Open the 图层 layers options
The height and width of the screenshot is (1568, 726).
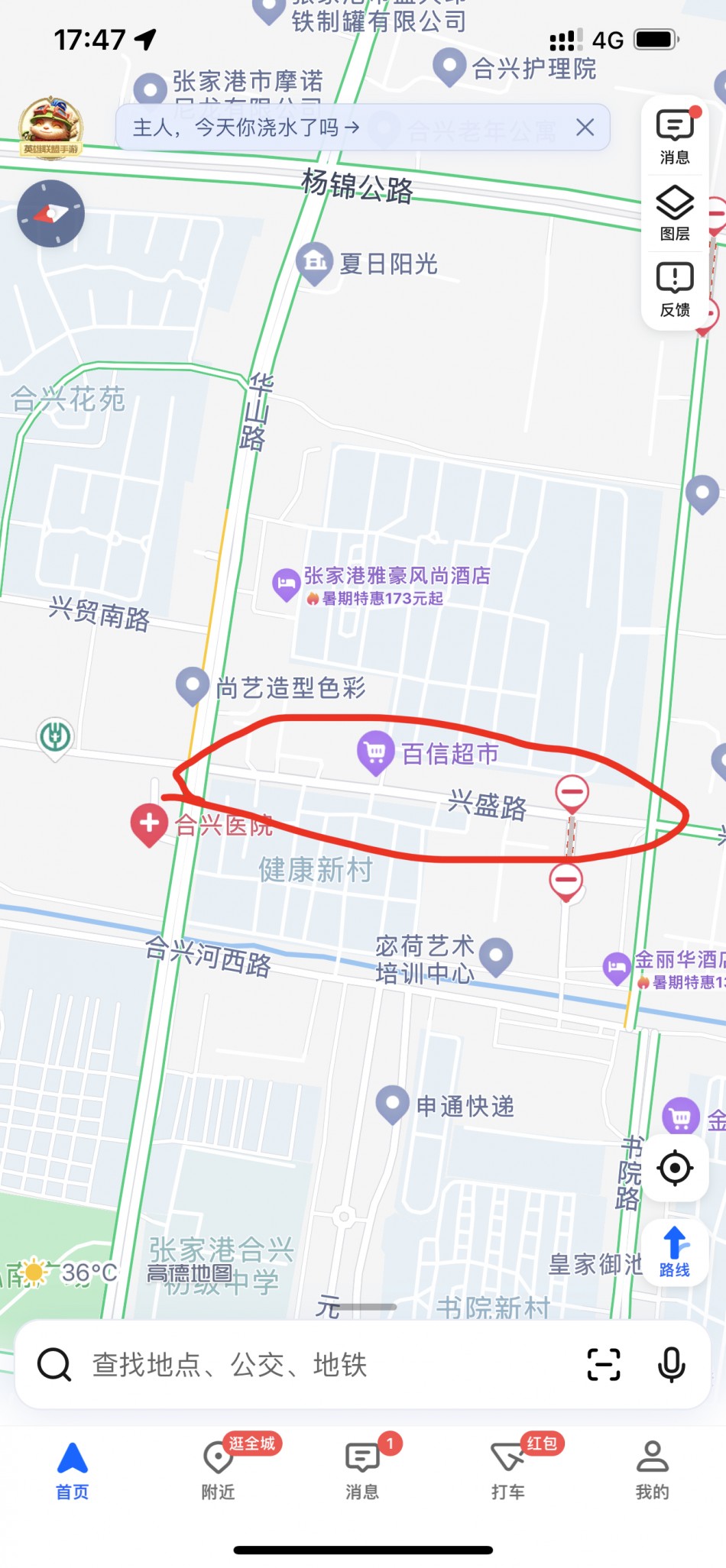(x=675, y=213)
